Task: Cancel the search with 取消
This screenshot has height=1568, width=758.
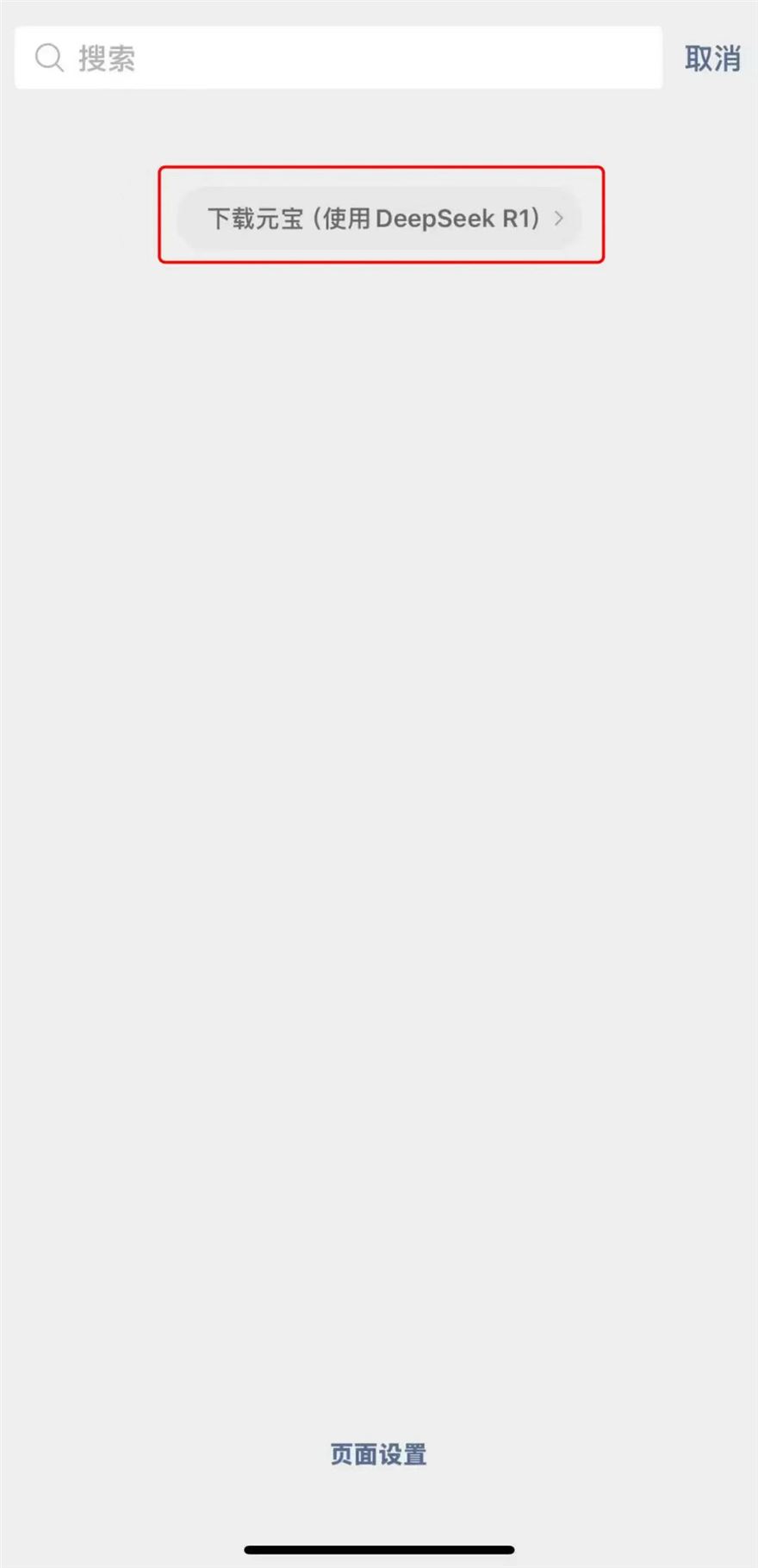Action: point(711,59)
